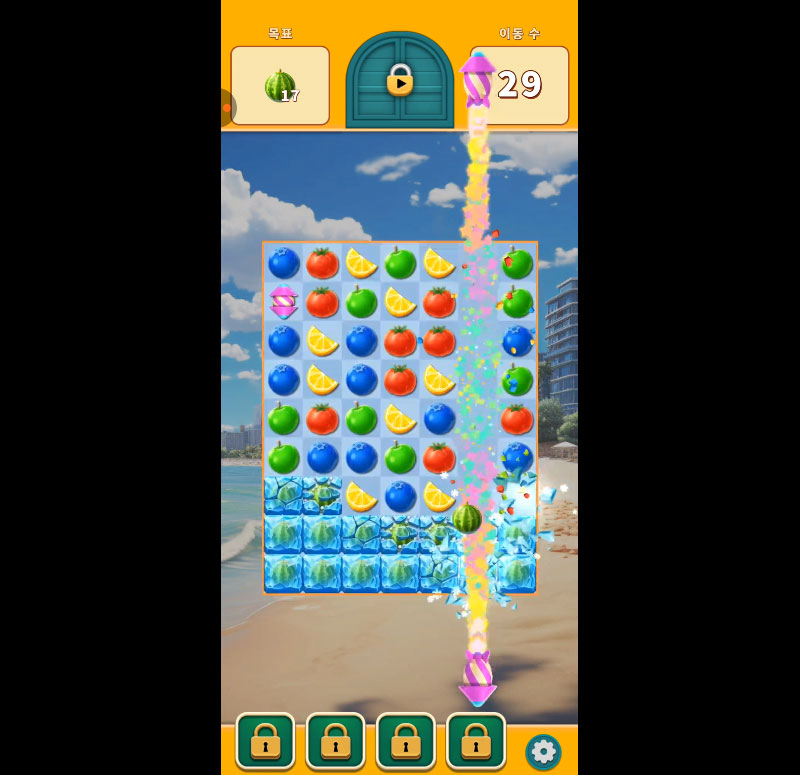Tap the fourth locked booster slot
The width and height of the screenshot is (800, 775).
pos(475,741)
